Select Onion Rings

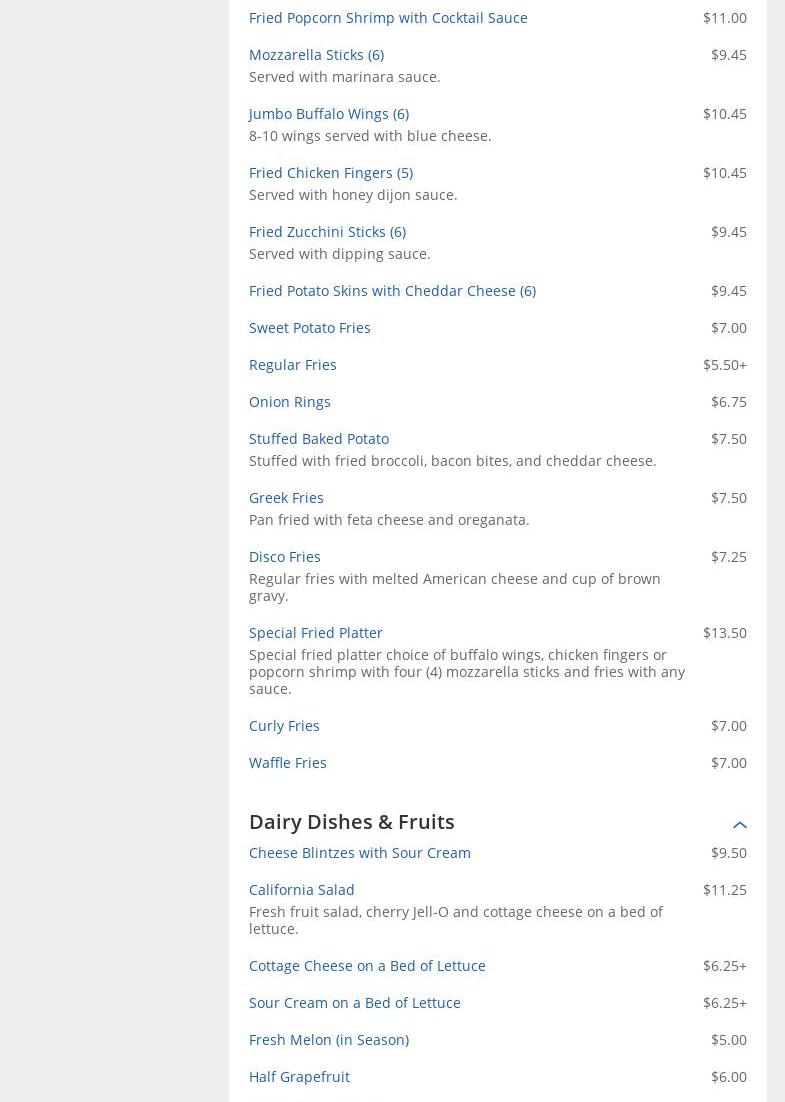[289, 402]
